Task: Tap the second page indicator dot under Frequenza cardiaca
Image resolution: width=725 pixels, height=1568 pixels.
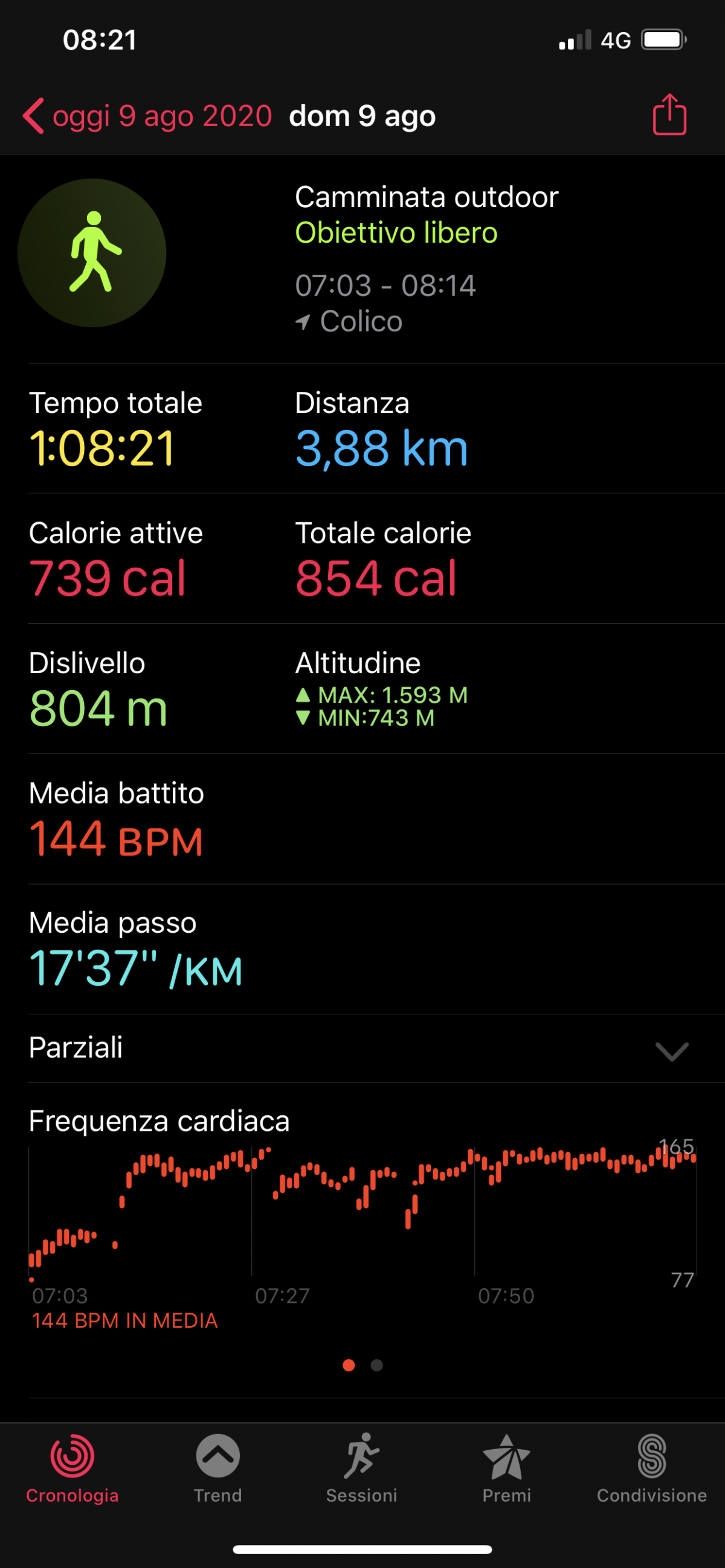Action: (377, 1365)
